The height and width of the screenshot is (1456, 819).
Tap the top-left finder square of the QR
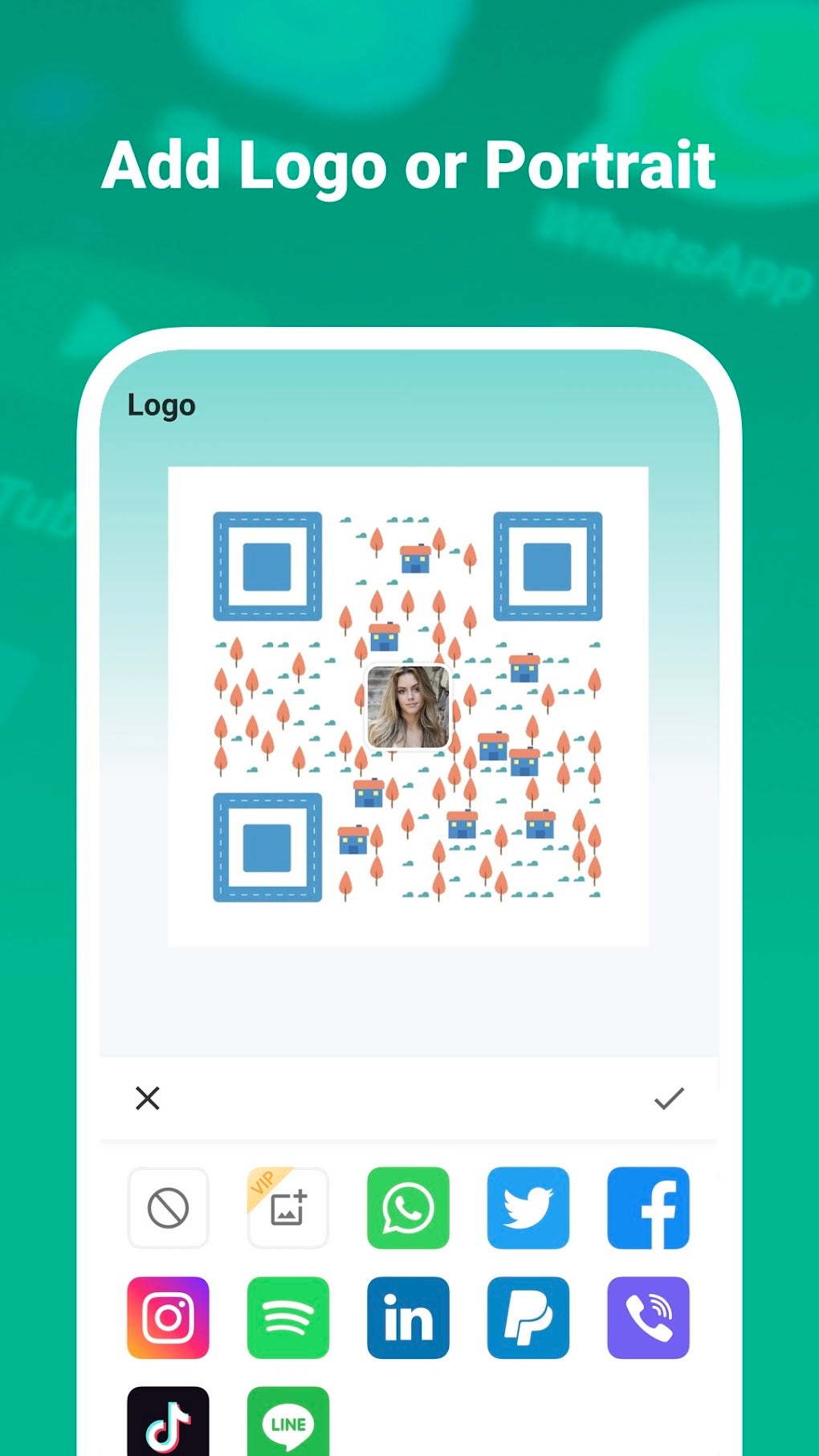[267, 565]
